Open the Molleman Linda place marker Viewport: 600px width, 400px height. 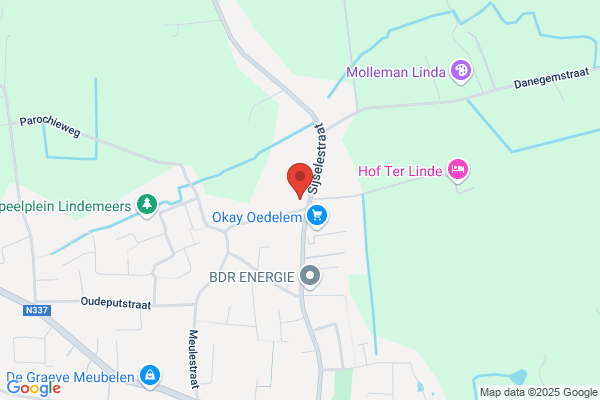461,71
